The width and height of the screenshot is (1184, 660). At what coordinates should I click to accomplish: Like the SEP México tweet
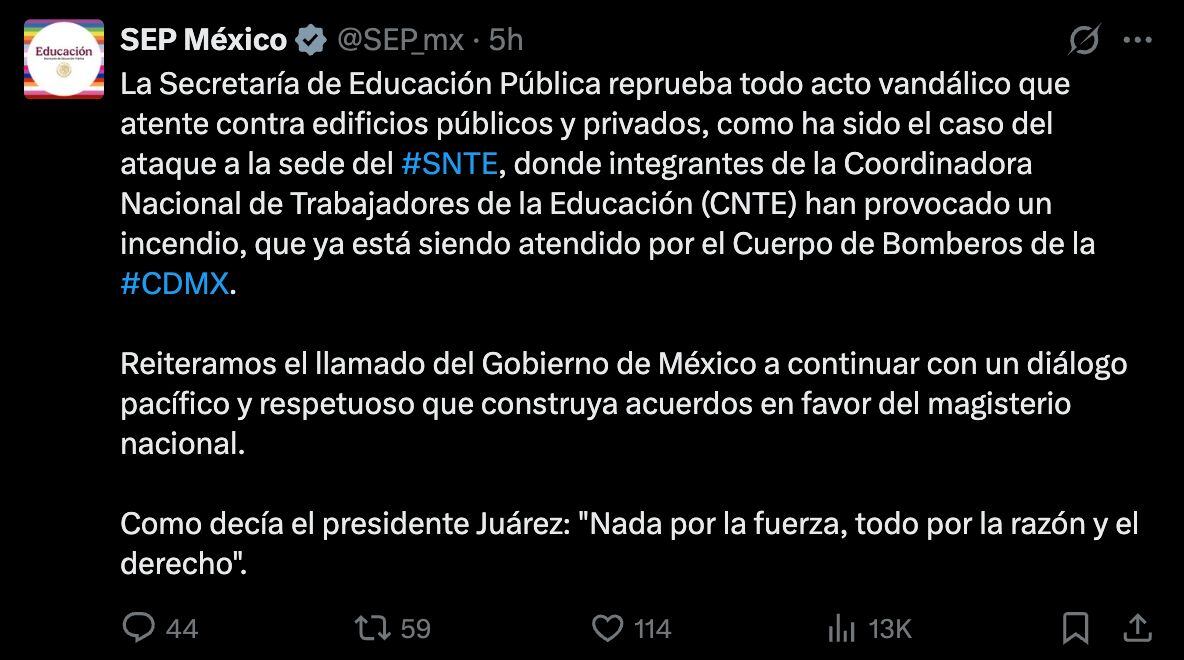608,627
